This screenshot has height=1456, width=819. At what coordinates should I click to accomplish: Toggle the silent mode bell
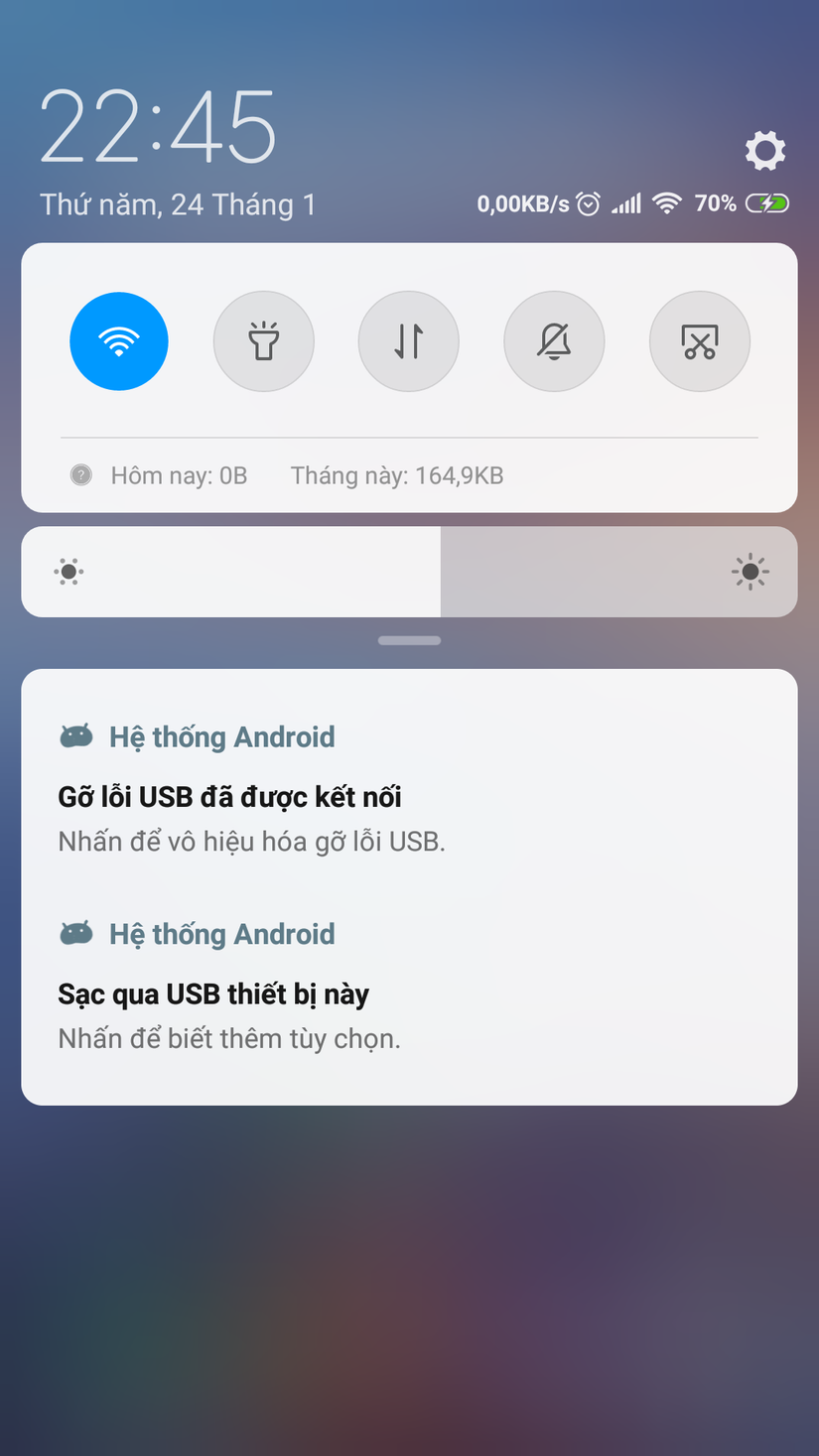(x=554, y=341)
